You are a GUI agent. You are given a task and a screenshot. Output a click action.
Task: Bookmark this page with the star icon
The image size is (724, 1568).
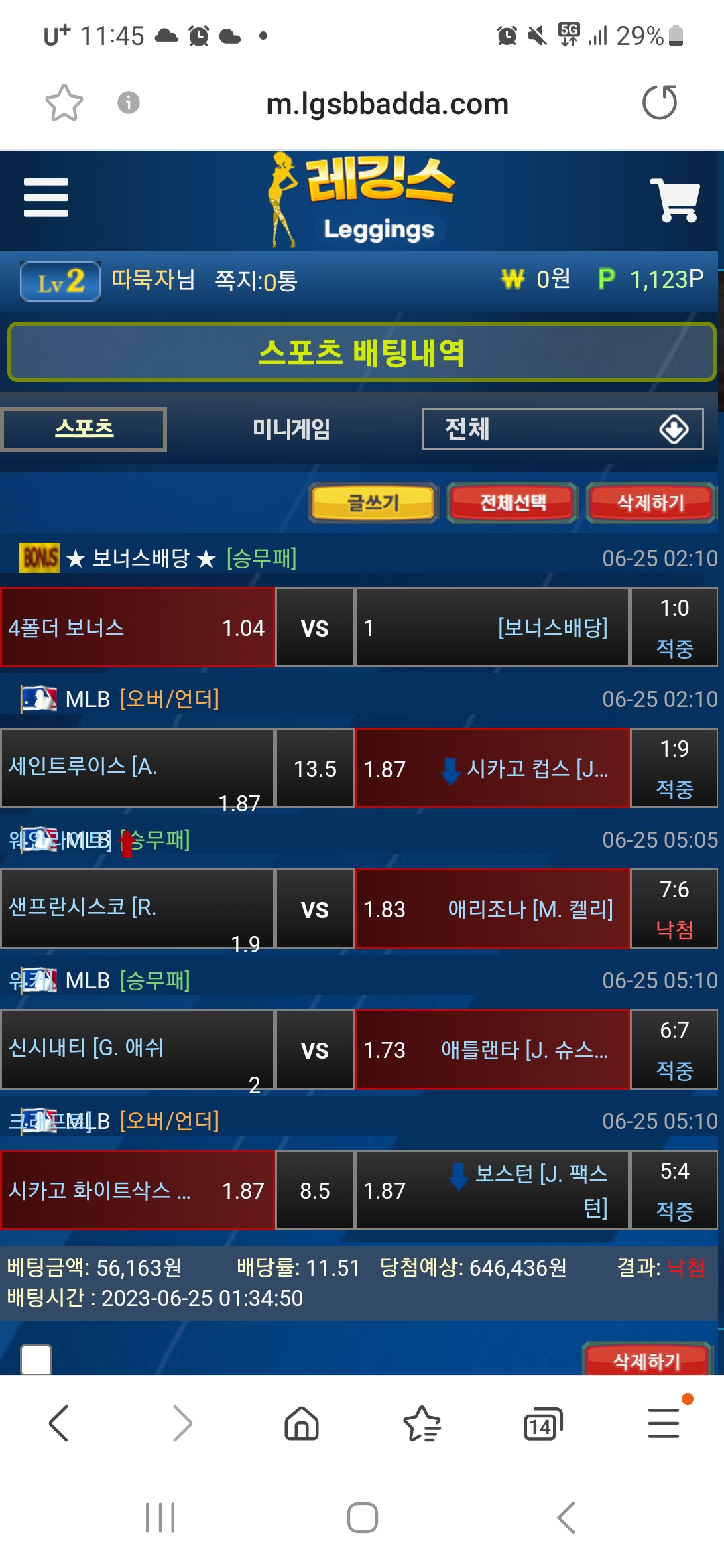click(64, 103)
